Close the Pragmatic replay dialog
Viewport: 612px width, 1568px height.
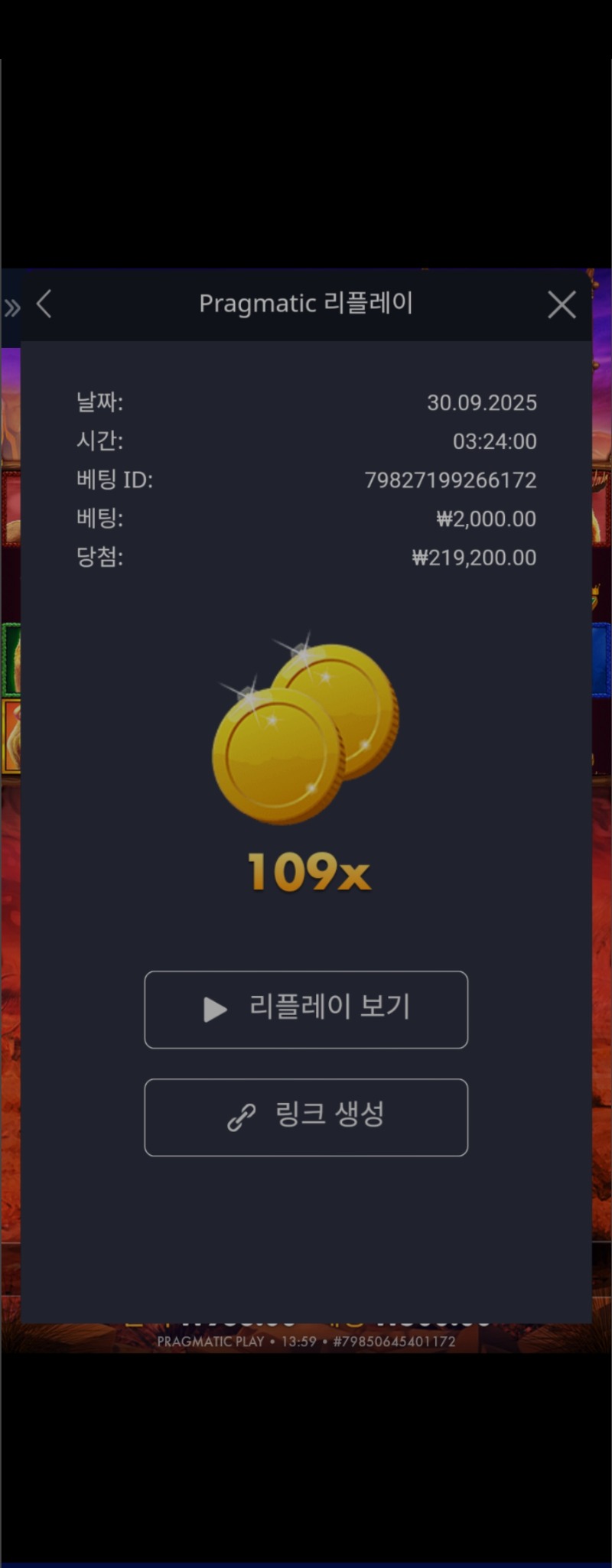[562, 305]
